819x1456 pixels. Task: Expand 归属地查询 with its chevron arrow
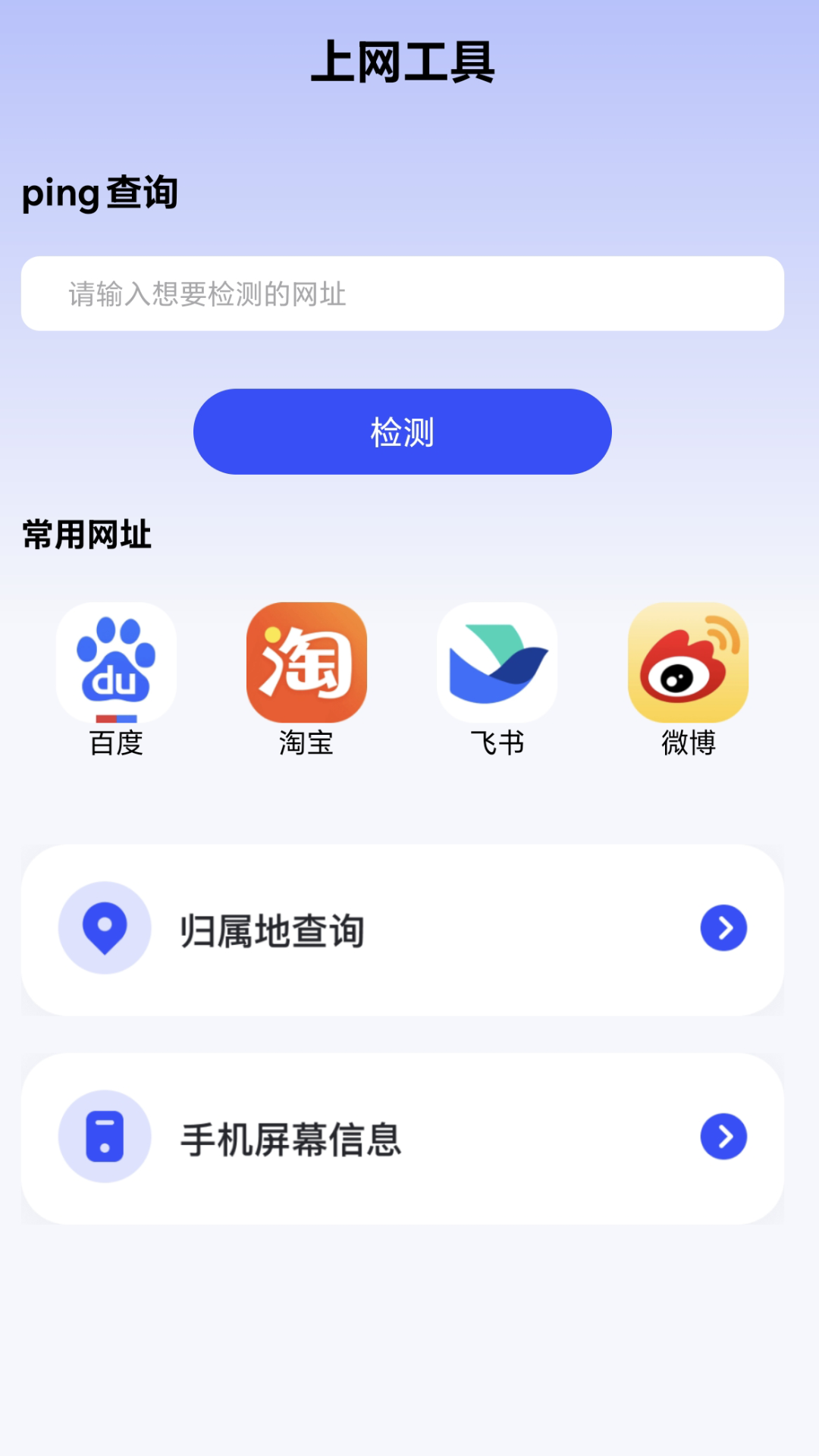click(x=724, y=927)
